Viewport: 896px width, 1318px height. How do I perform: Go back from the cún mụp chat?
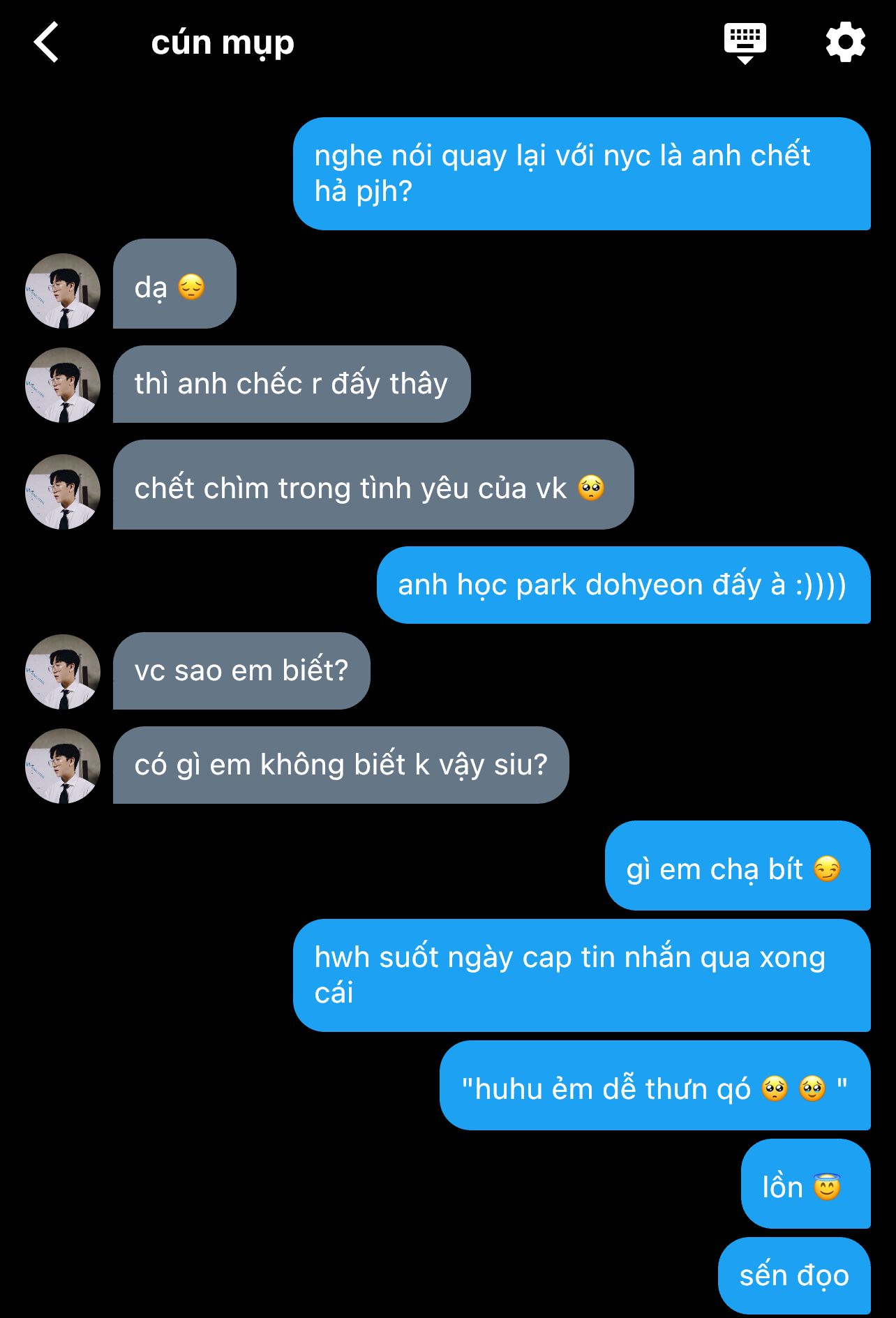click(x=47, y=43)
